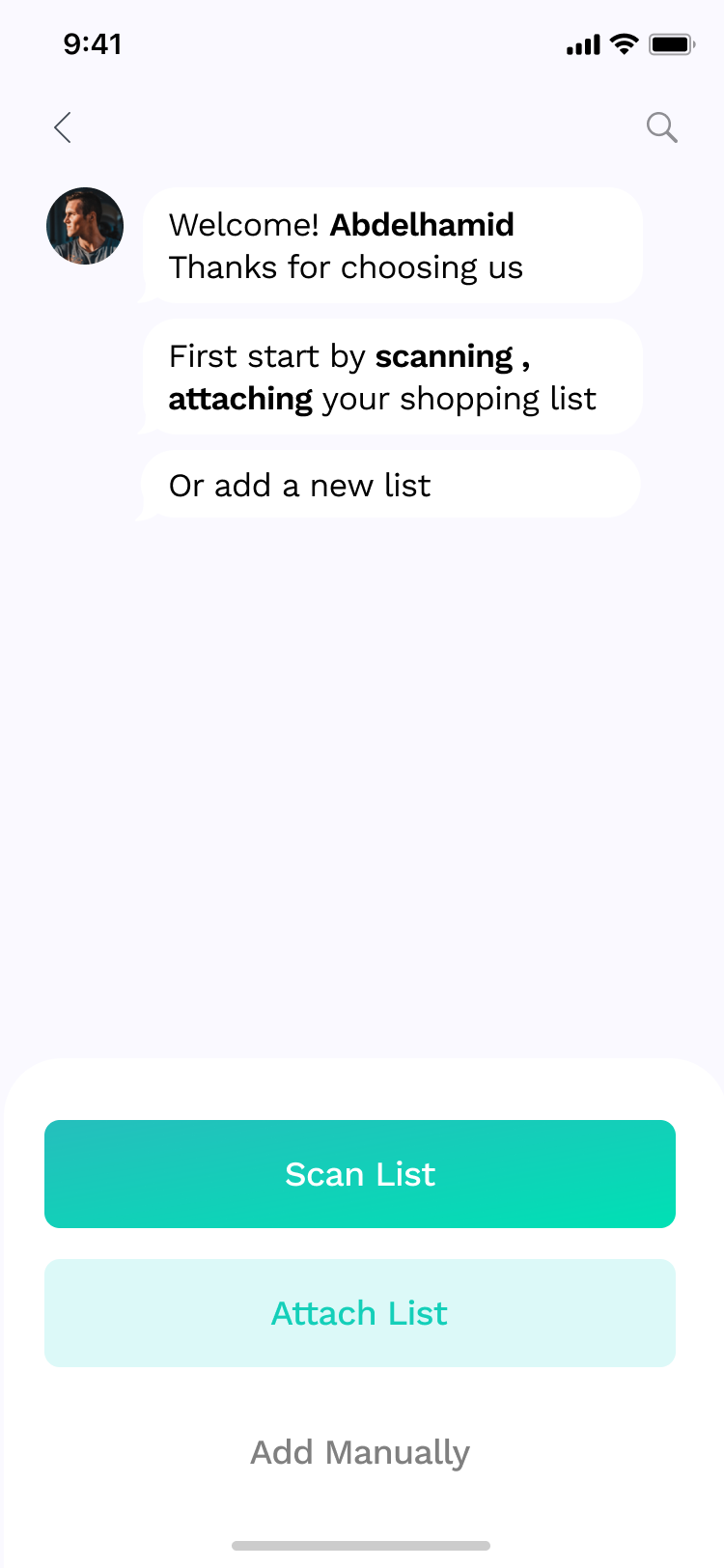Select Add Manually

pos(360,1452)
